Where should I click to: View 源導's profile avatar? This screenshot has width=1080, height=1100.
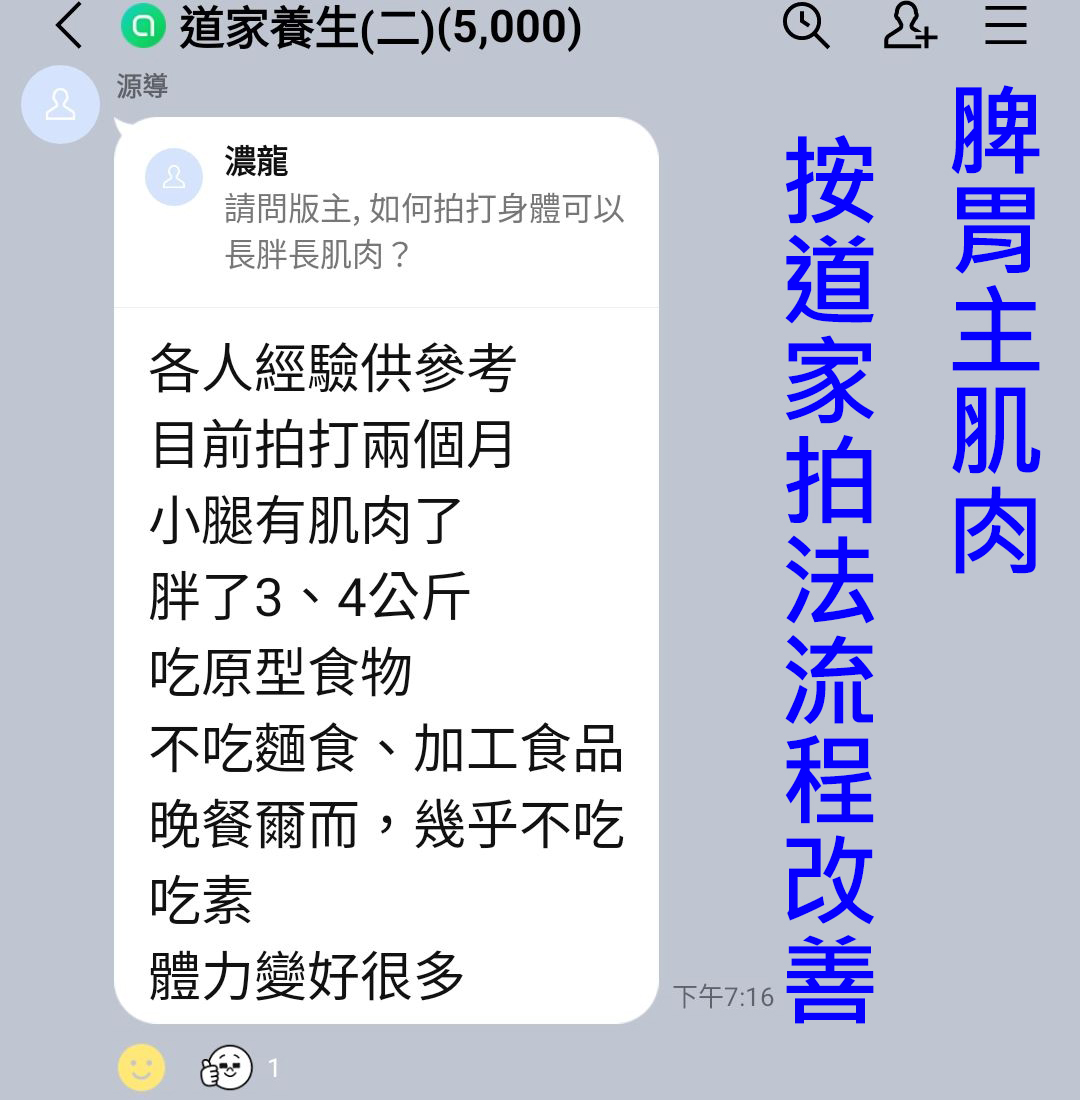pyautogui.click(x=60, y=105)
